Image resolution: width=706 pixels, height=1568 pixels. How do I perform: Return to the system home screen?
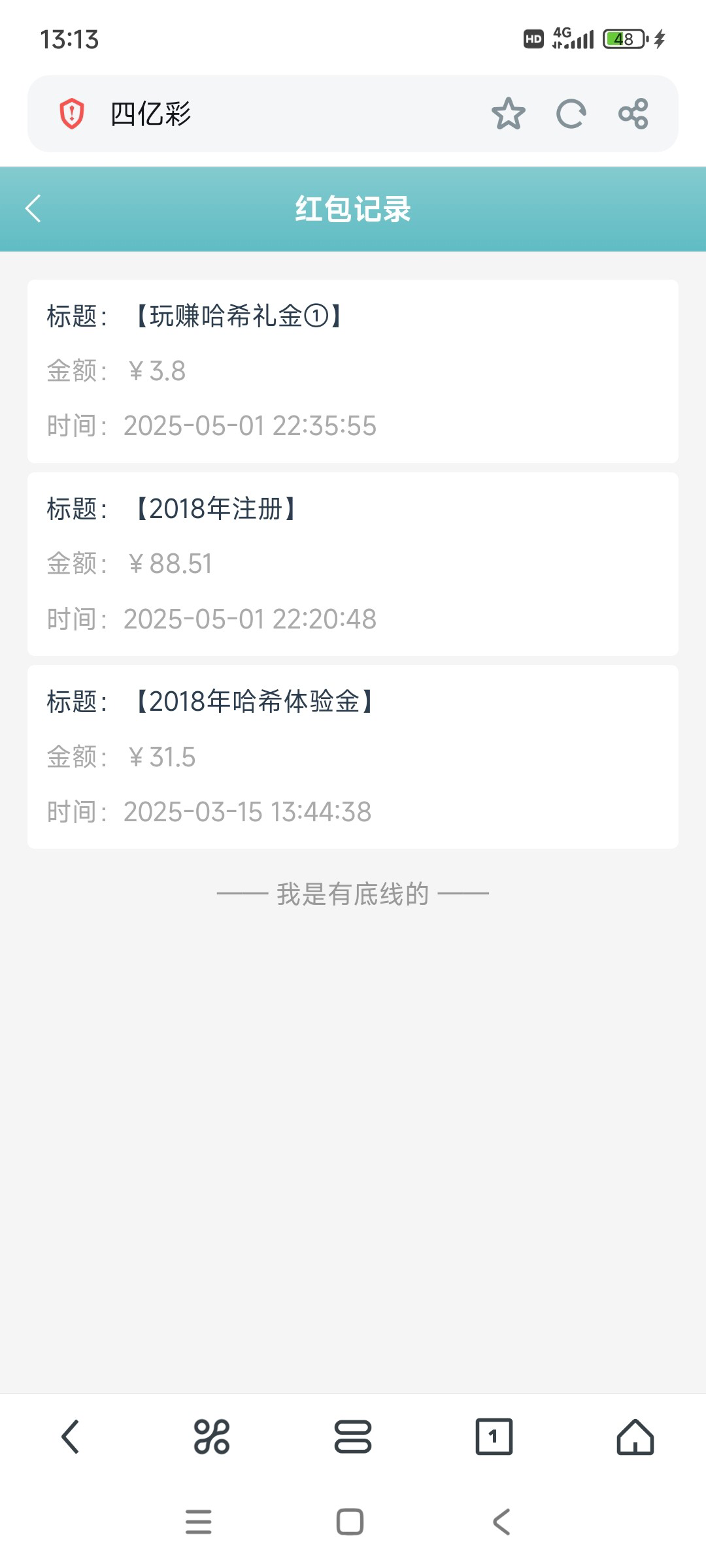(350, 1522)
